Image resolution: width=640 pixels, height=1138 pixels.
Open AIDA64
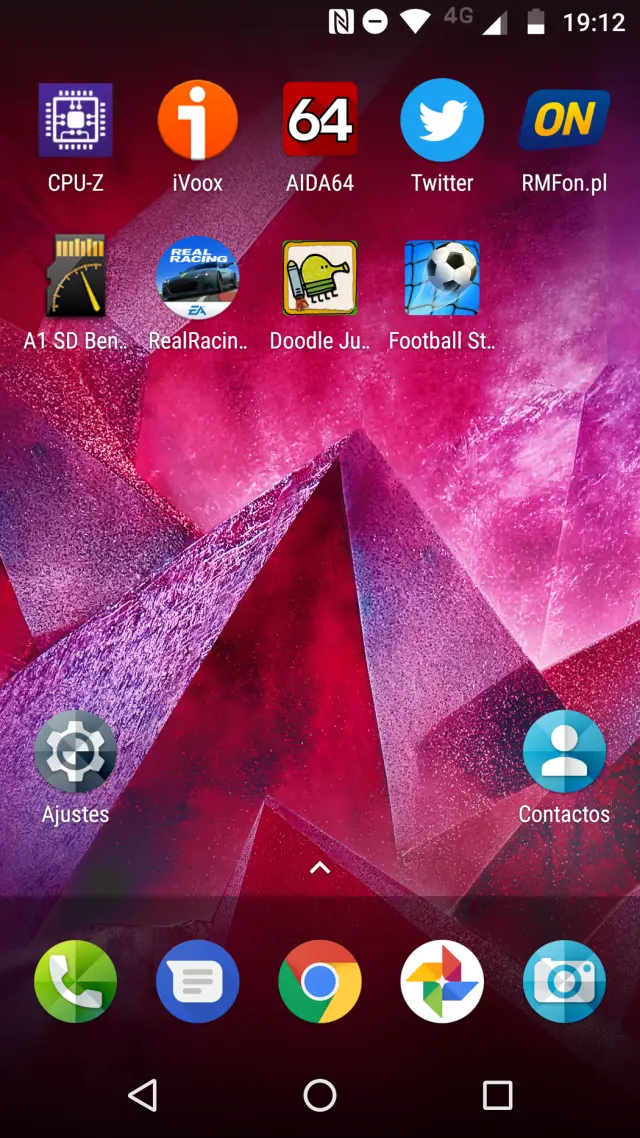pyautogui.click(x=319, y=121)
